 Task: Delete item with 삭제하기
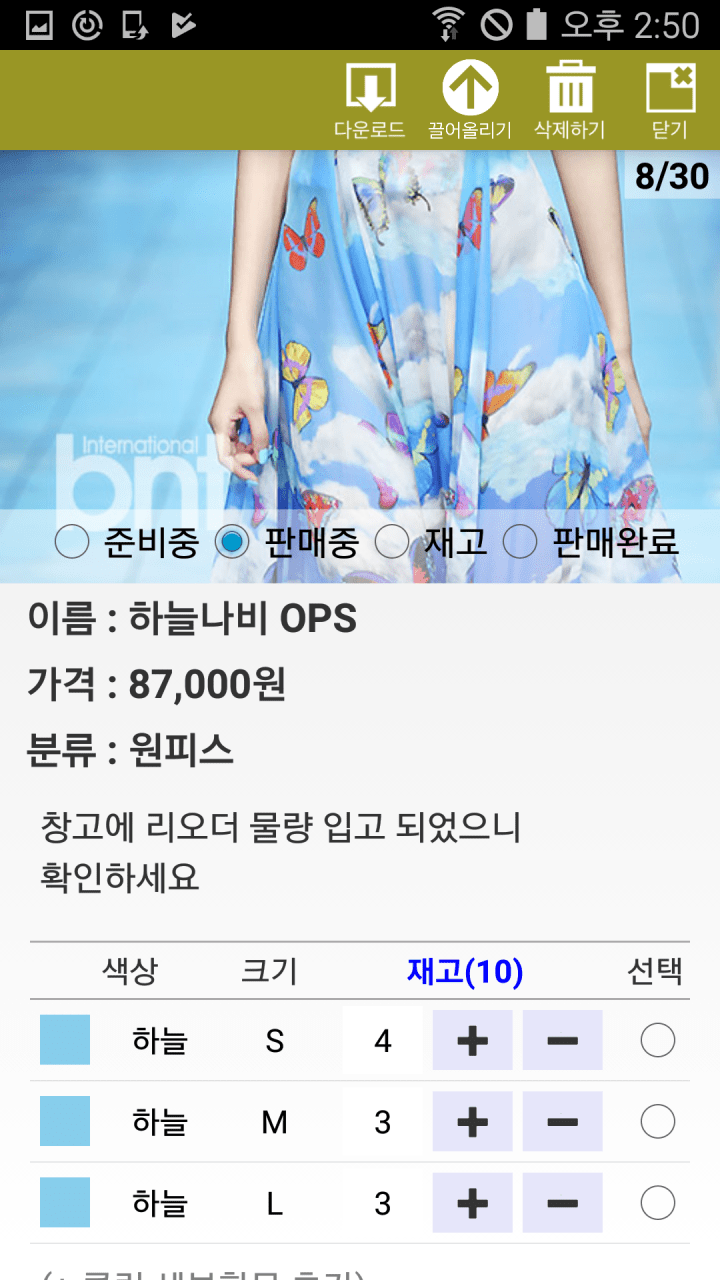[x=570, y=88]
